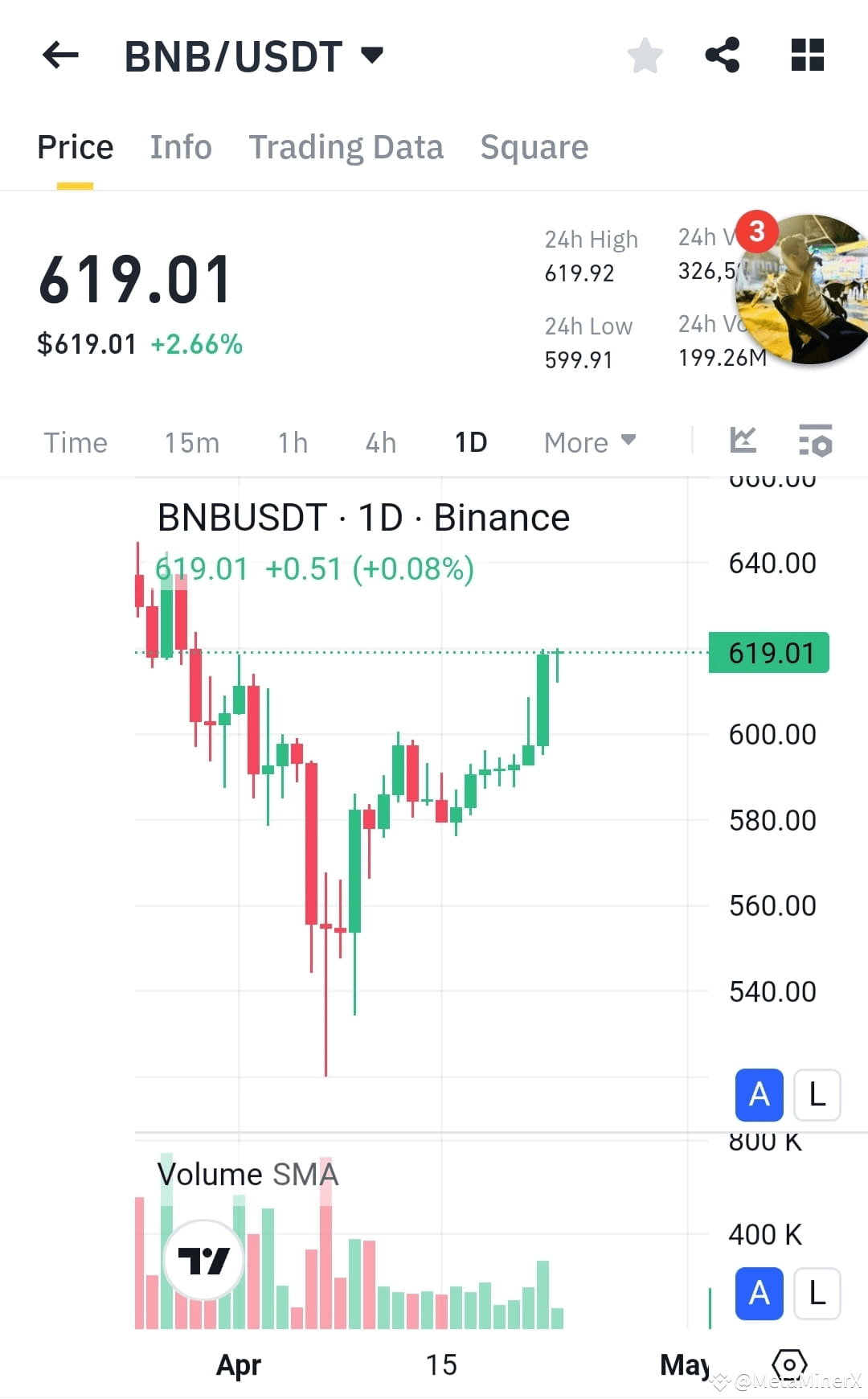Switch to the 4h timeframe
This screenshot has width=868, height=1399.
379,442
